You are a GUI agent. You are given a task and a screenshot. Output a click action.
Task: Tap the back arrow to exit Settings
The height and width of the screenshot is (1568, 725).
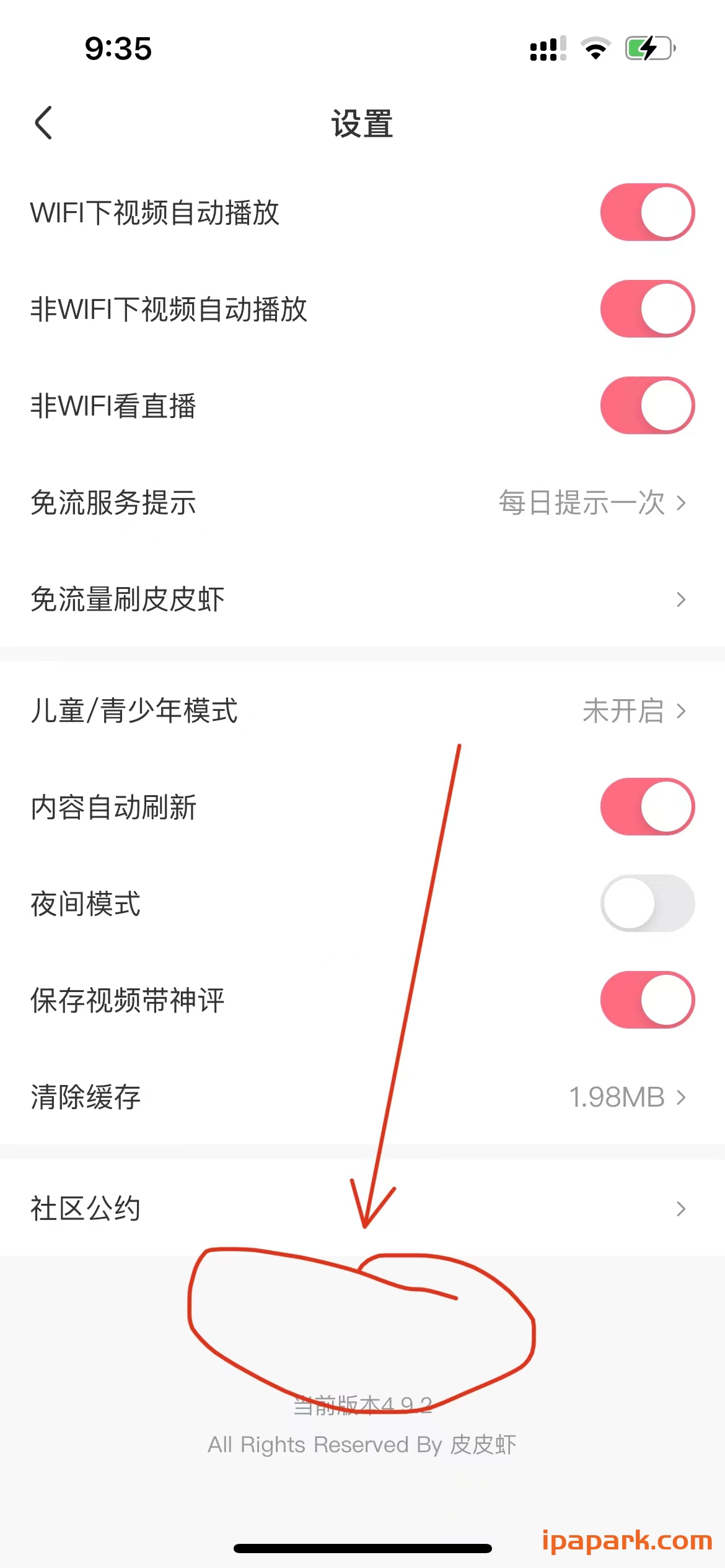(x=43, y=123)
